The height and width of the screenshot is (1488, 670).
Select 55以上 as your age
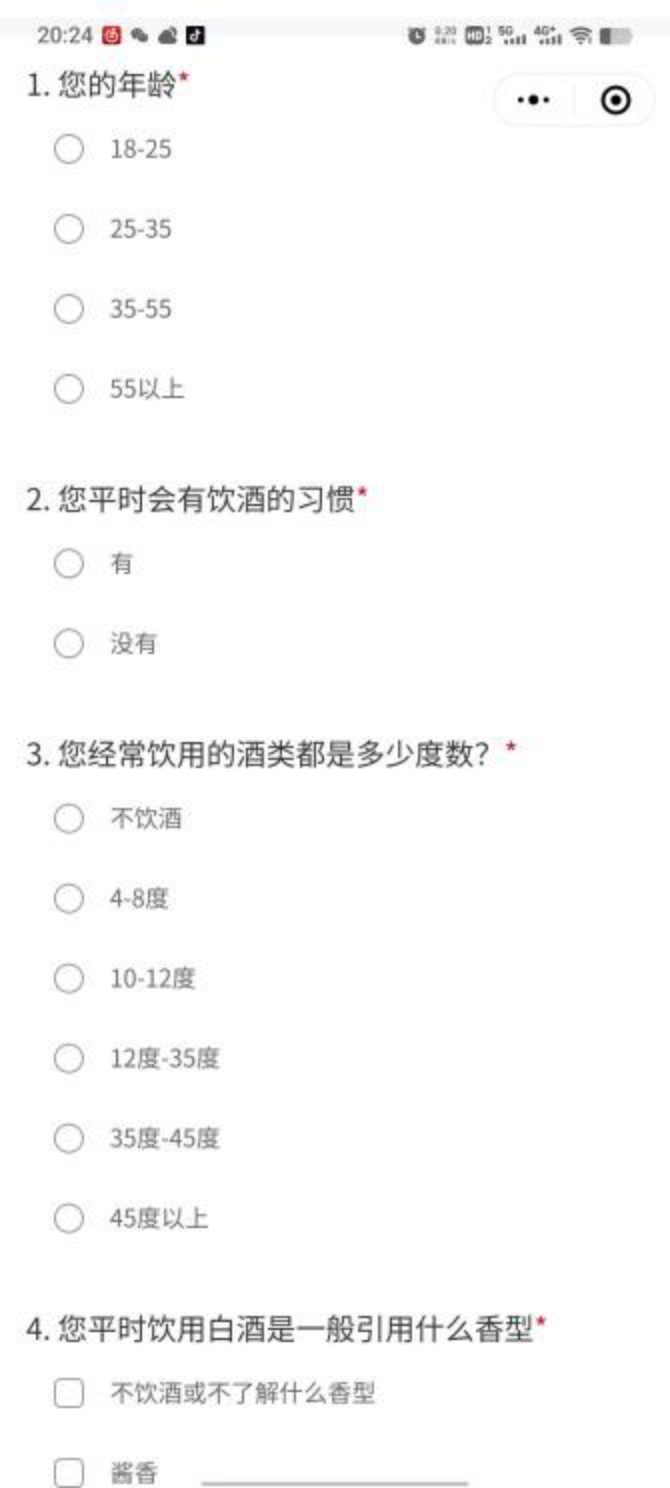[68, 389]
